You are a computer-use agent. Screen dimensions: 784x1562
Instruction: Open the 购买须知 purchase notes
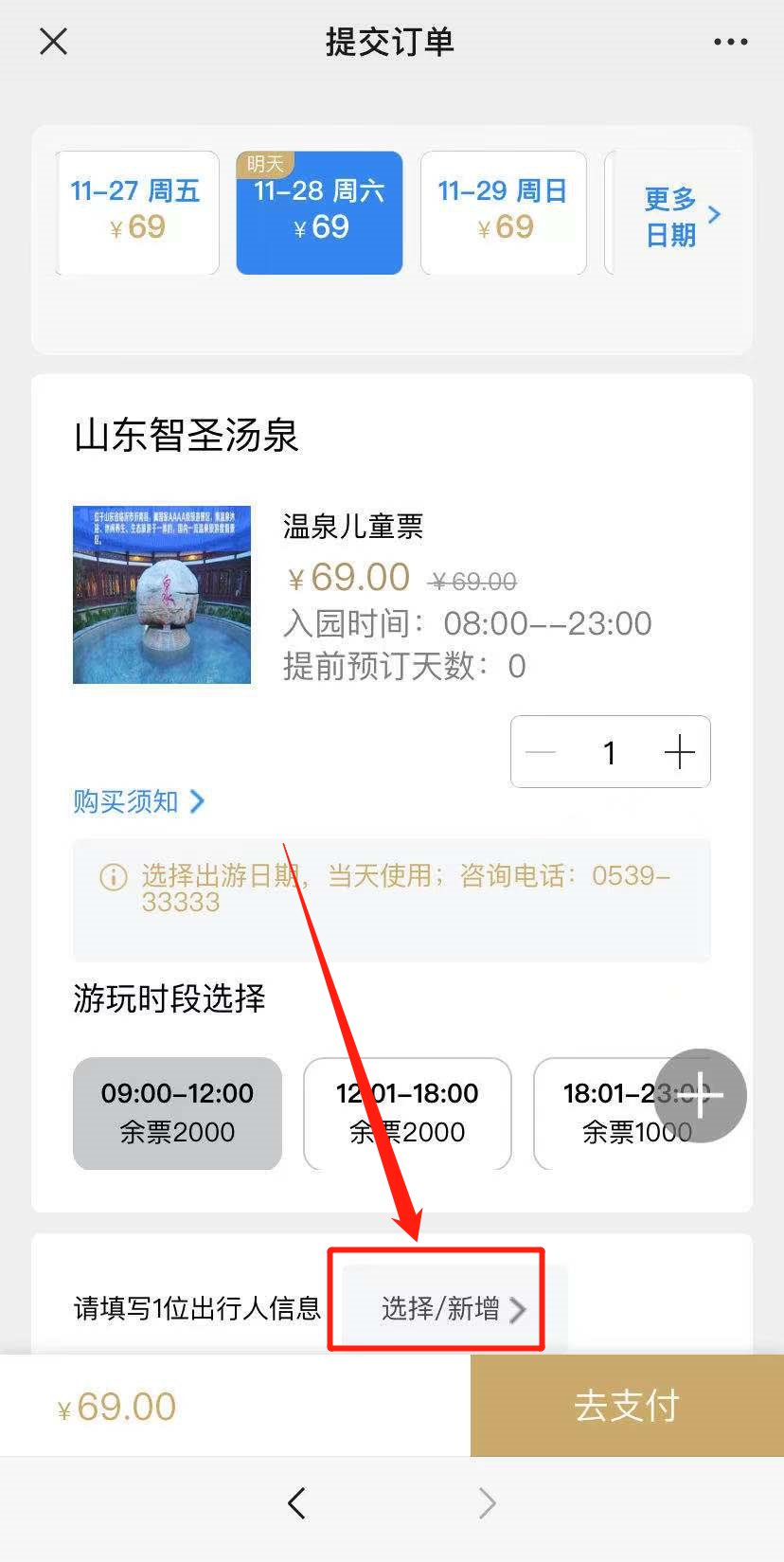click(139, 802)
